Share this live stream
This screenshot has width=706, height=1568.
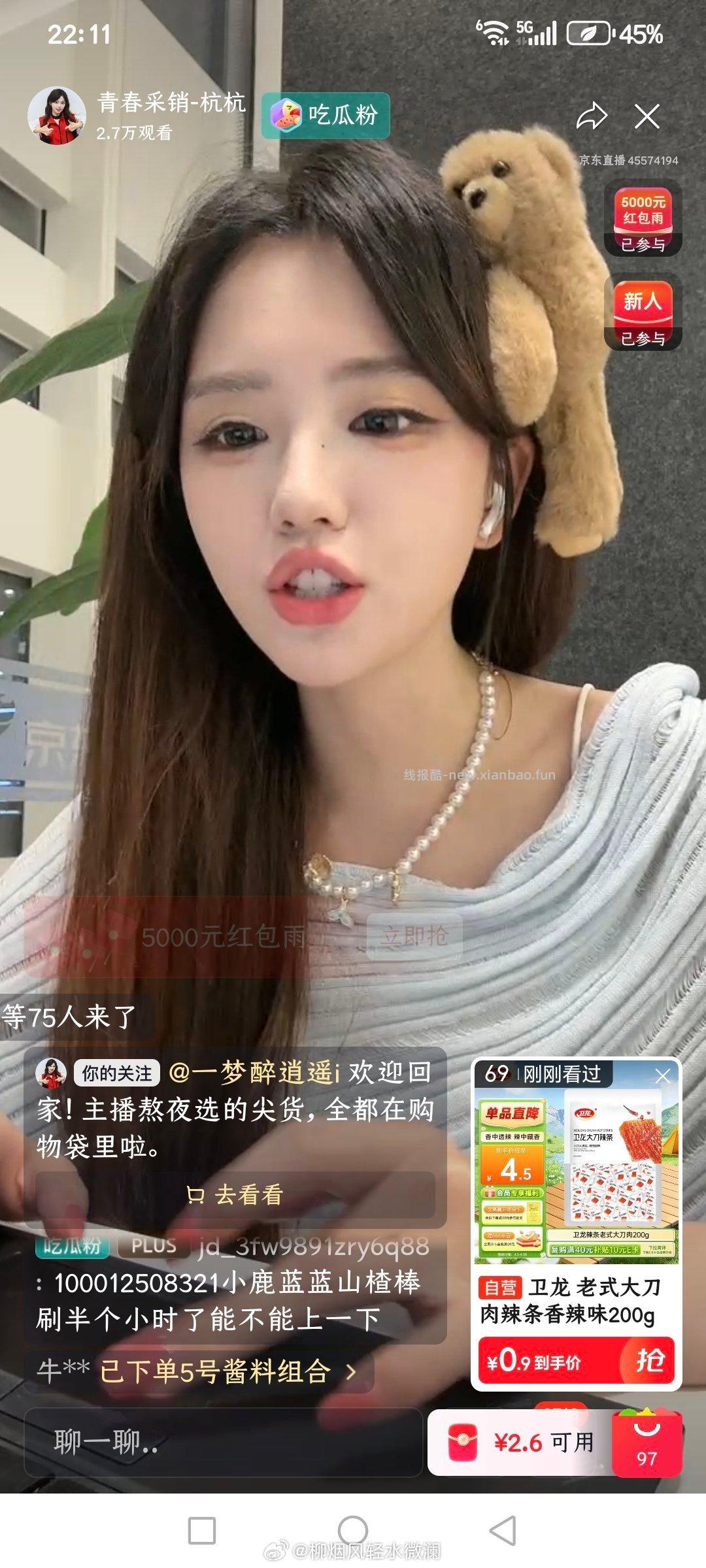[592, 117]
